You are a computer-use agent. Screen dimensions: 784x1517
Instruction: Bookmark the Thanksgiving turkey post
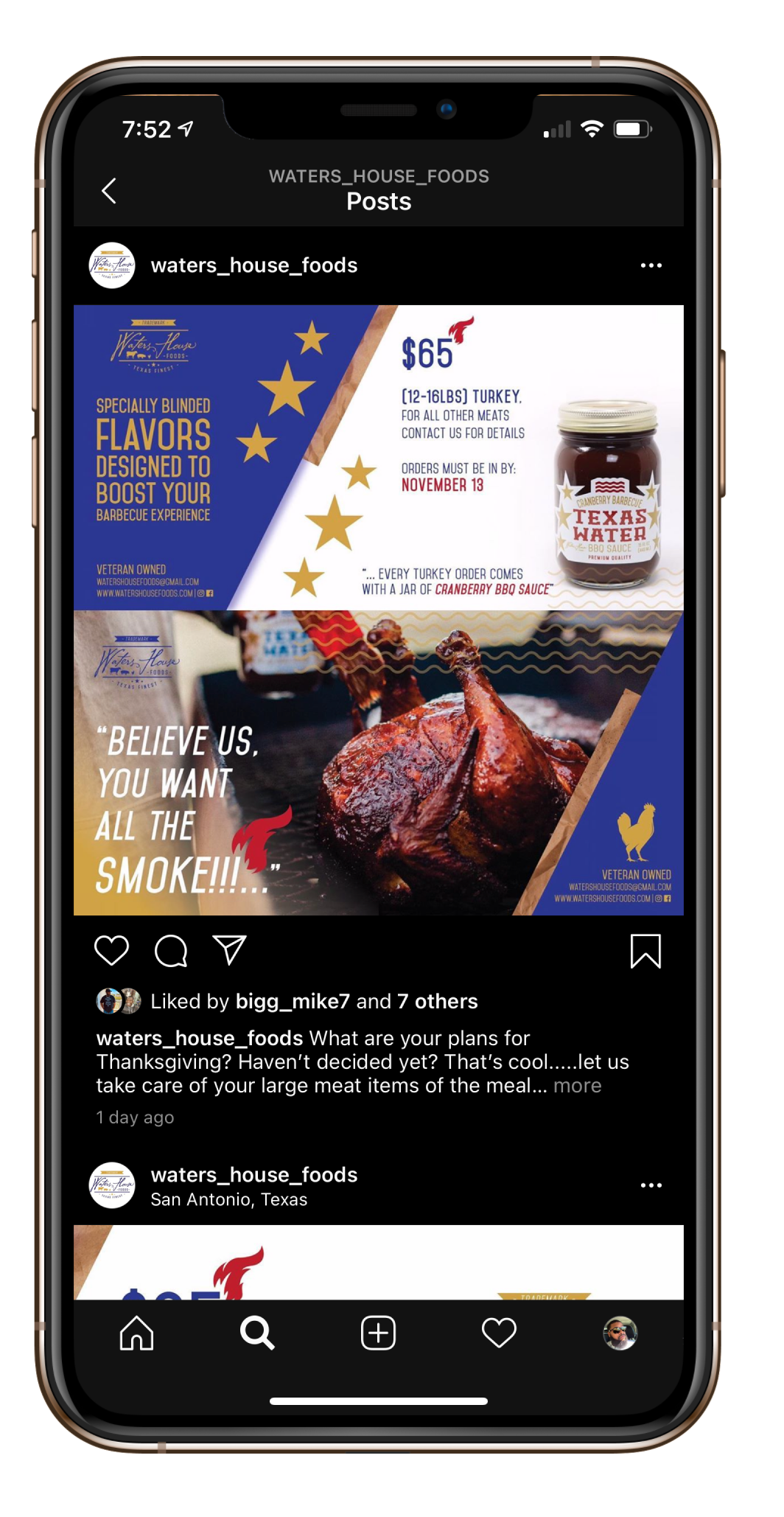(x=645, y=951)
